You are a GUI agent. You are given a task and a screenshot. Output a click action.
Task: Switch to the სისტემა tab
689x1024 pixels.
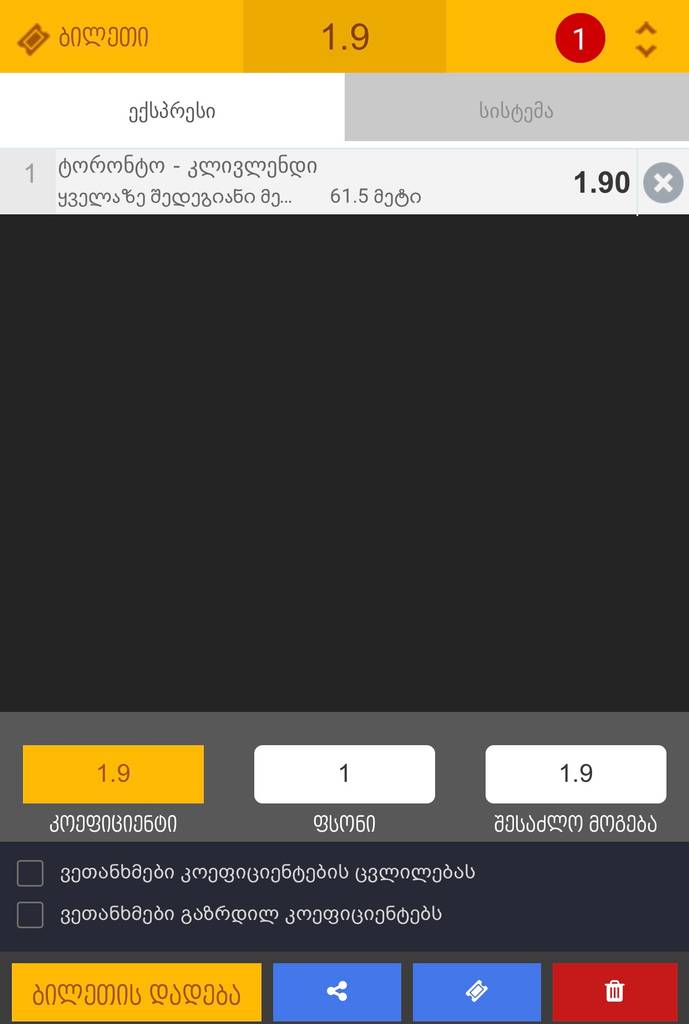(x=516, y=110)
